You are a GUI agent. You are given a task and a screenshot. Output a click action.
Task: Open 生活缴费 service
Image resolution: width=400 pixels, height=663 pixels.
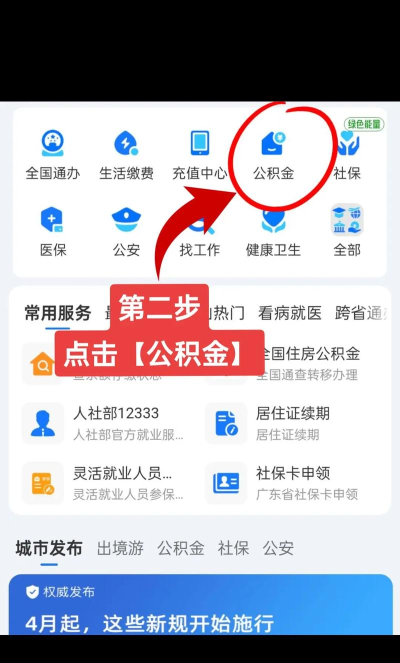click(x=126, y=155)
